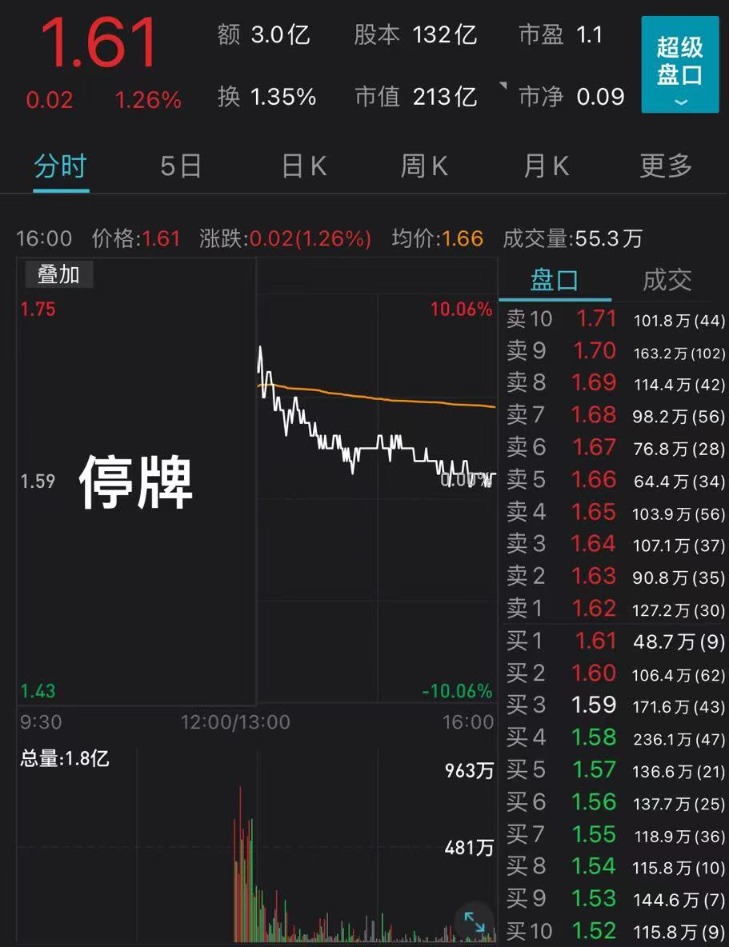Open the 更多 chart options

[x=666, y=166]
